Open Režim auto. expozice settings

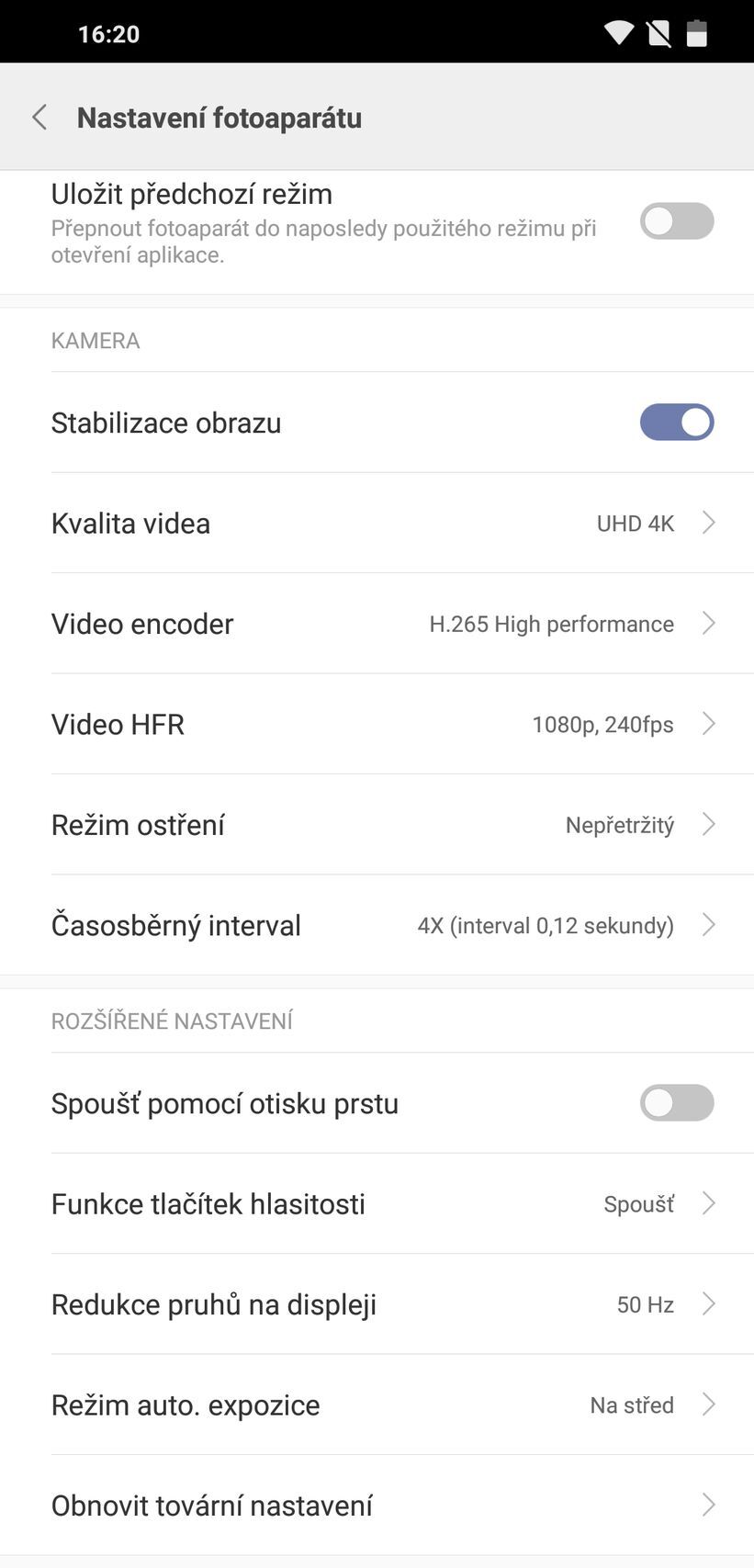(377, 1404)
